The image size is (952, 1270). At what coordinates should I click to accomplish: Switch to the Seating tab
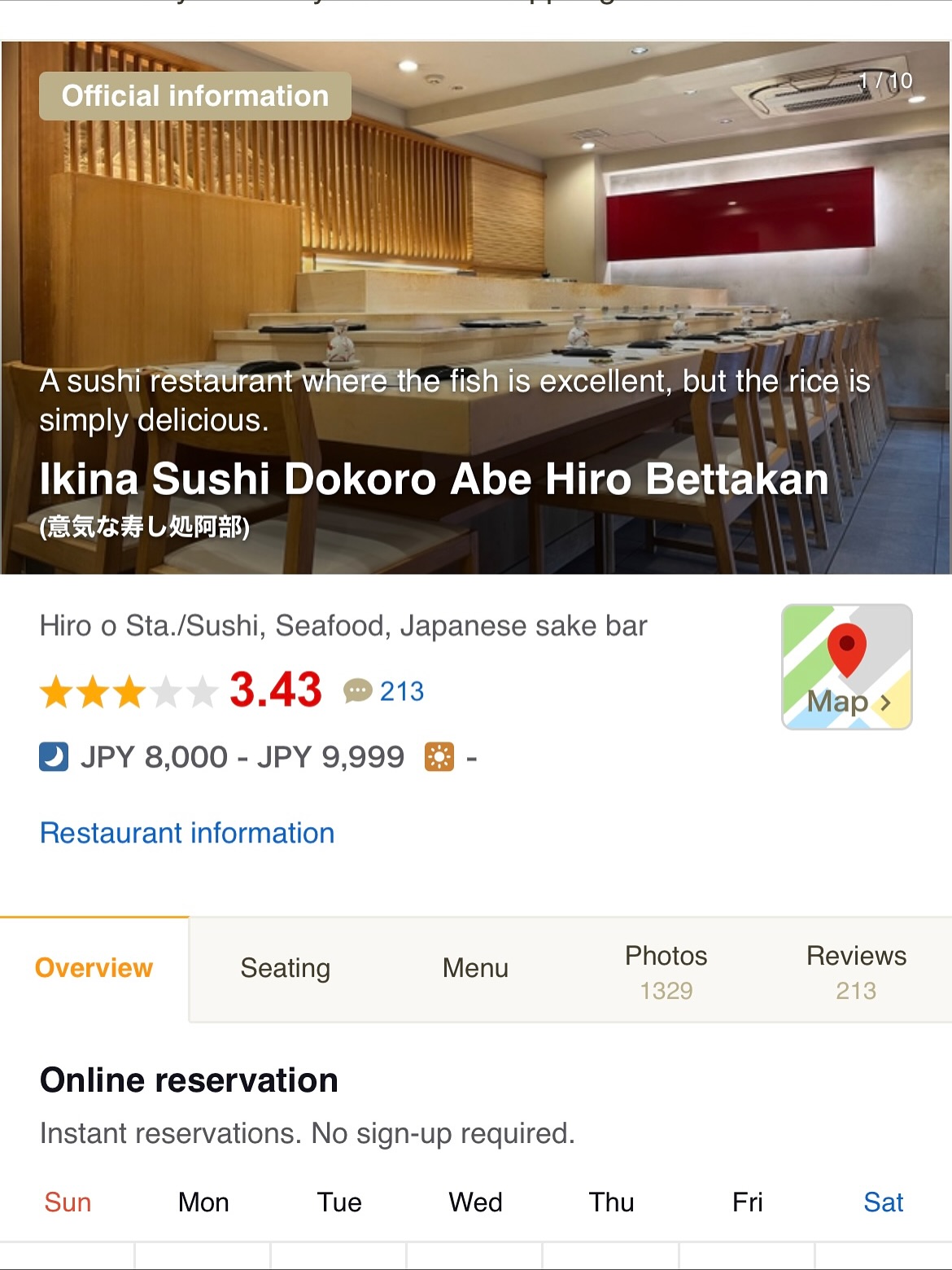285,968
